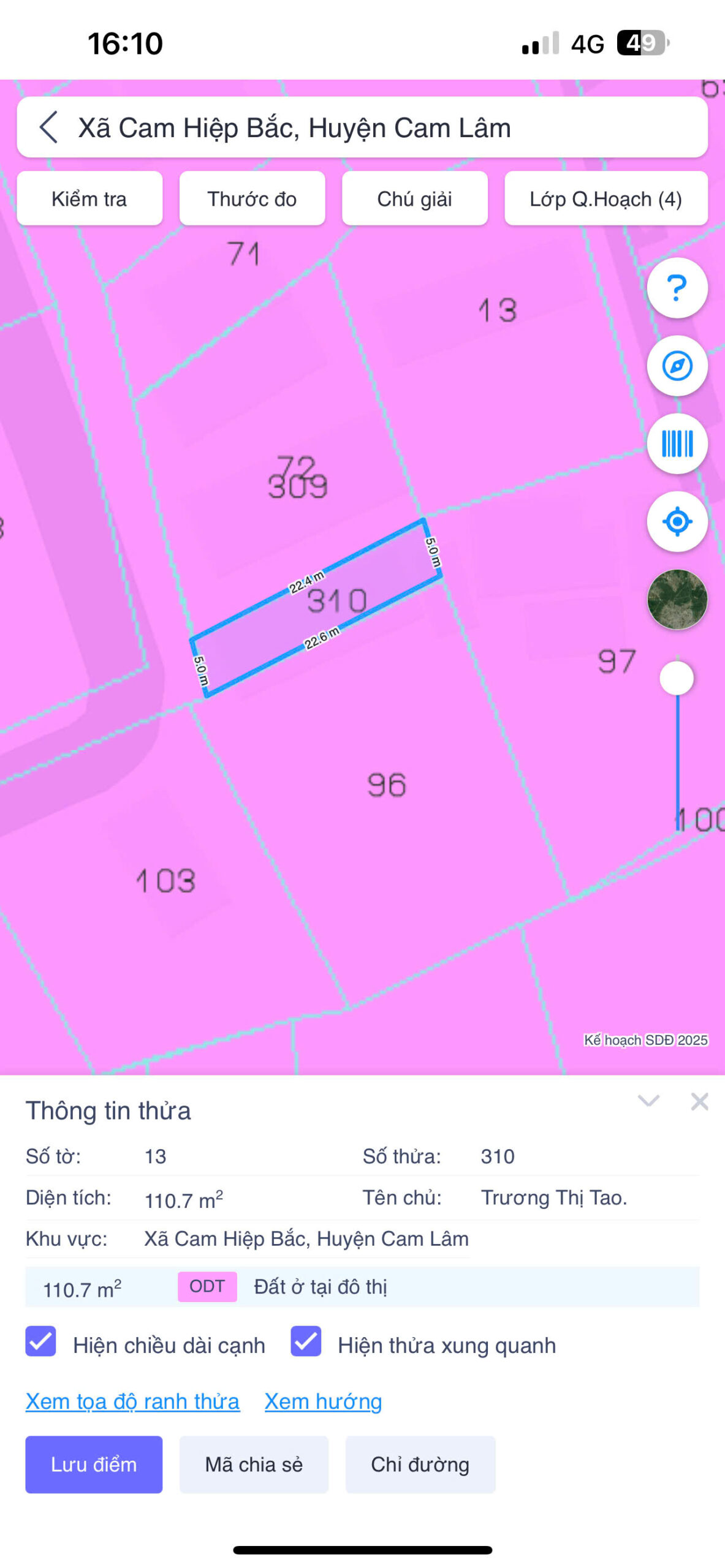Screen dimensions: 725x1568
Task: Open the question mark help button
Action: click(677, 288)
